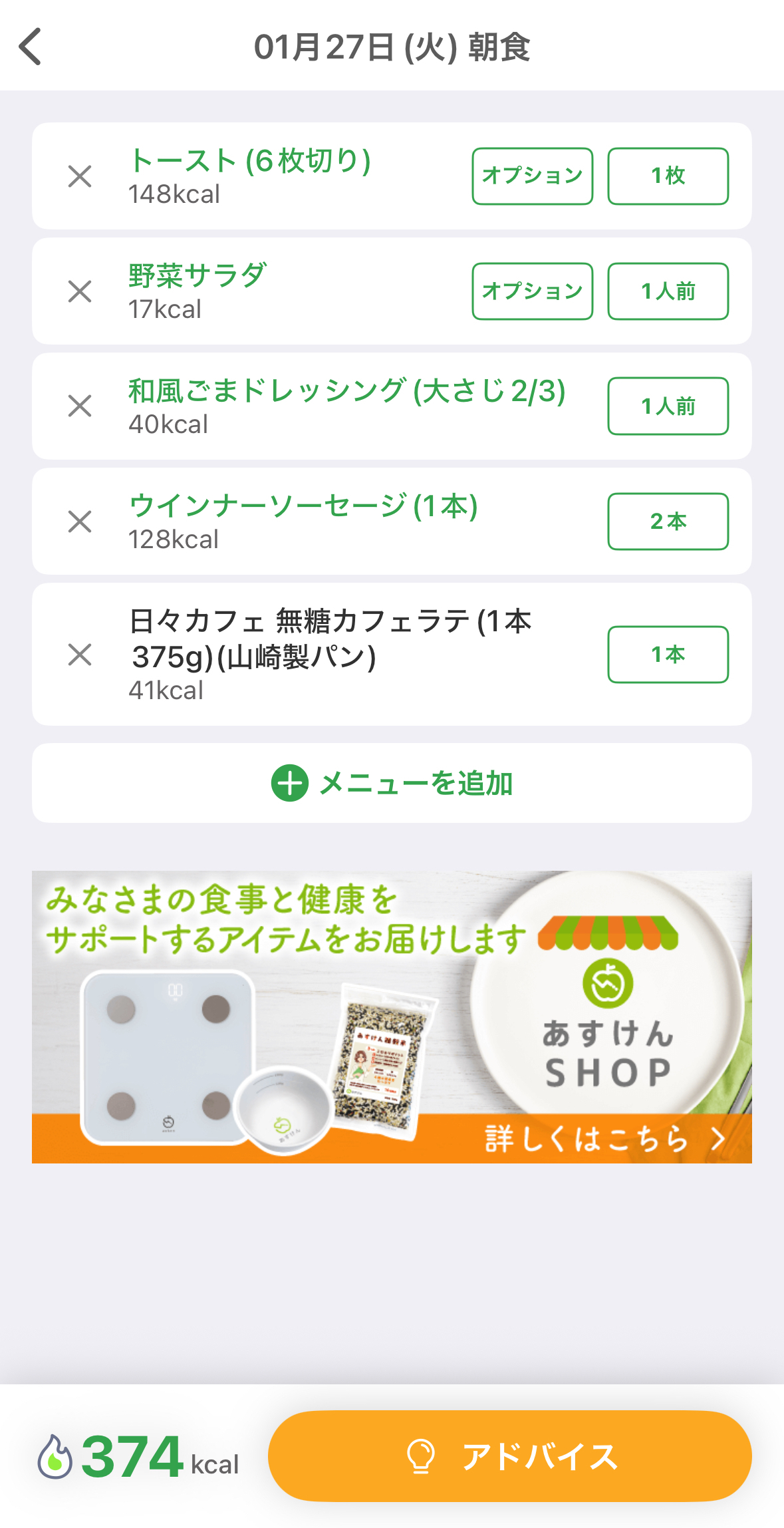
Task: Add a menu with メニューを追加
Action: pyautogui.click(x=392, y=783)
